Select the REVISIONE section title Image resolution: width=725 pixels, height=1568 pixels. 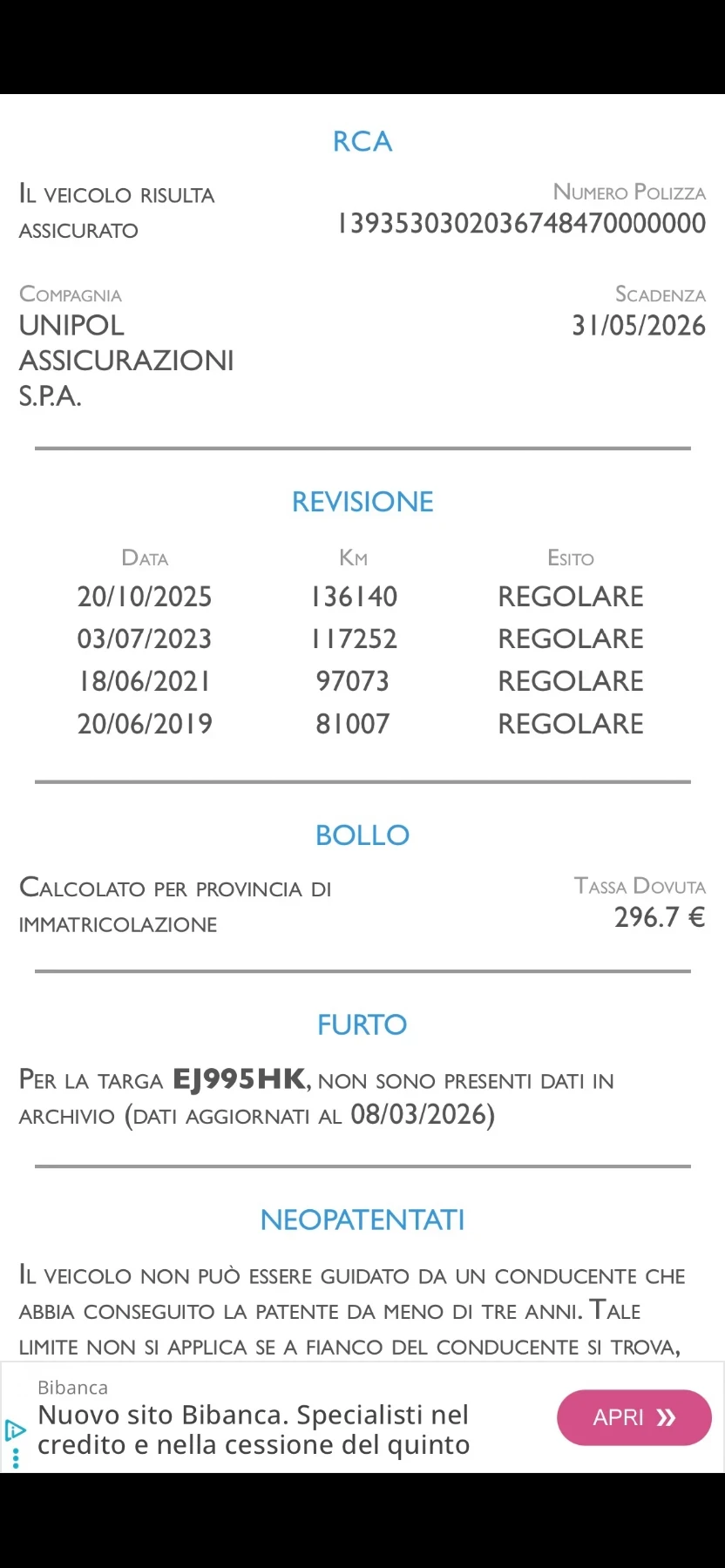pos(362,502)
